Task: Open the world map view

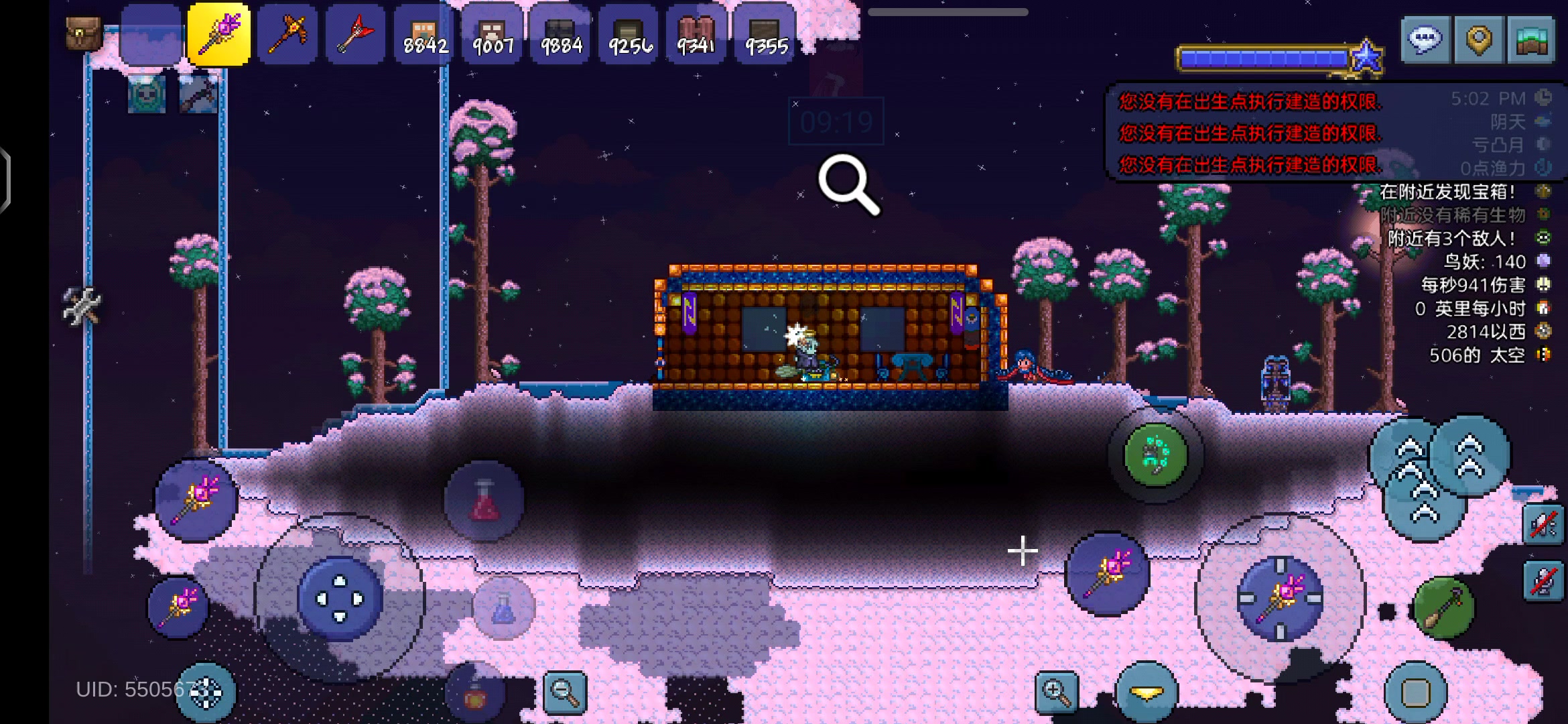Action: [x=1531, y=40]
